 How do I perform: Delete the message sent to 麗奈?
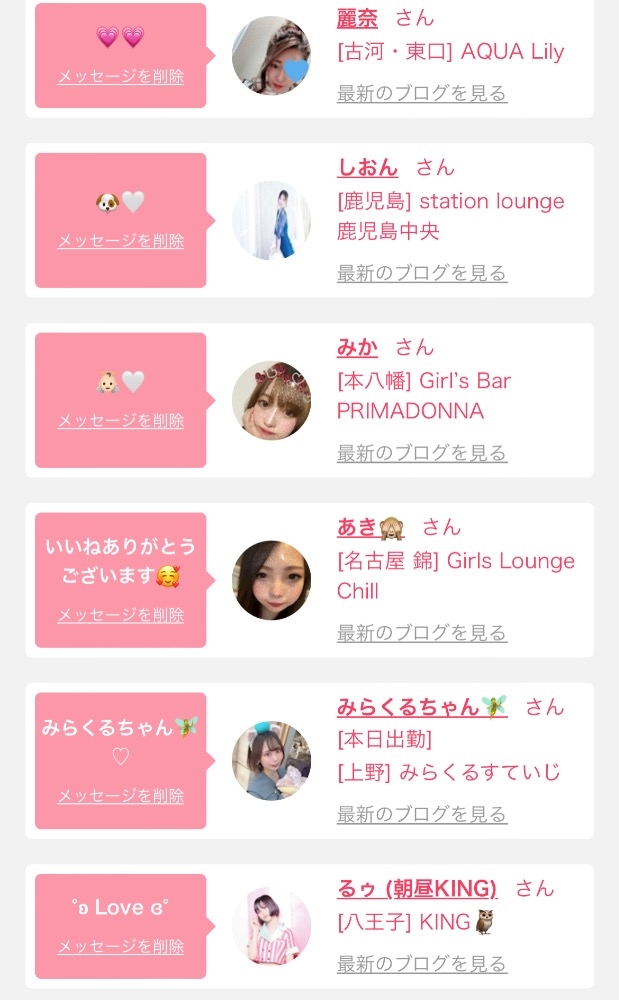pos(121,76)
